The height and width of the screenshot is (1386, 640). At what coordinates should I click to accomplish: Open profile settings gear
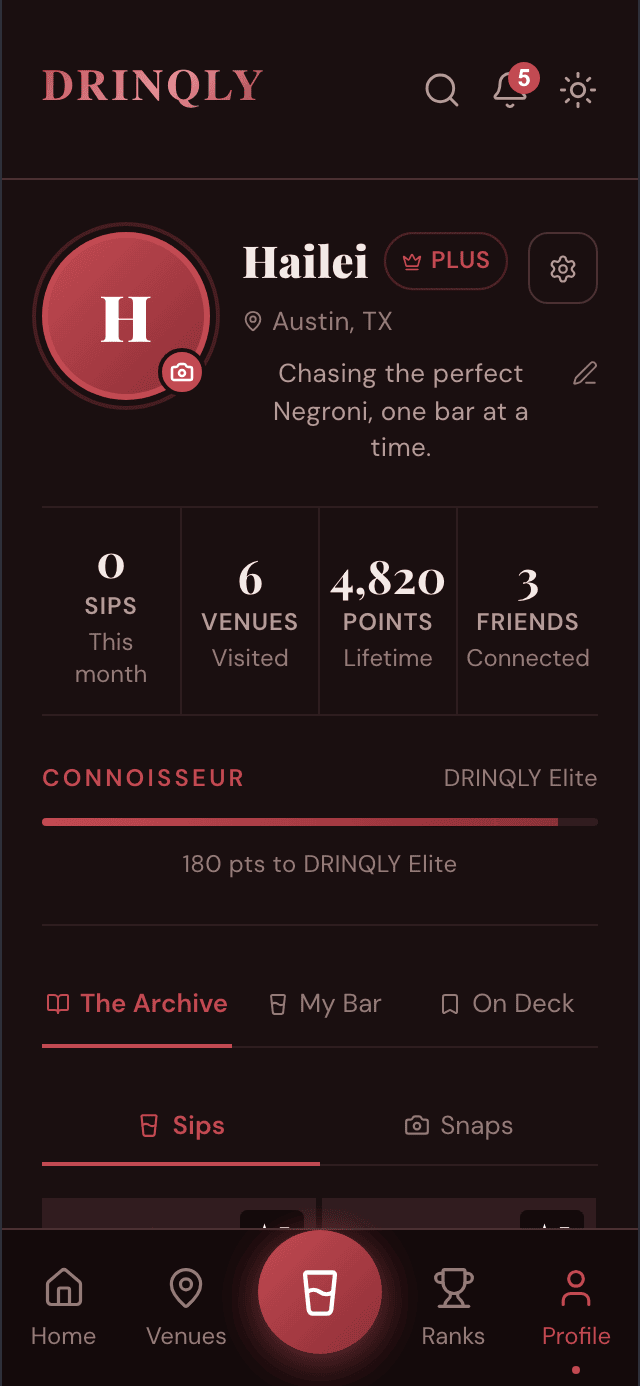[x=563, y=268]
